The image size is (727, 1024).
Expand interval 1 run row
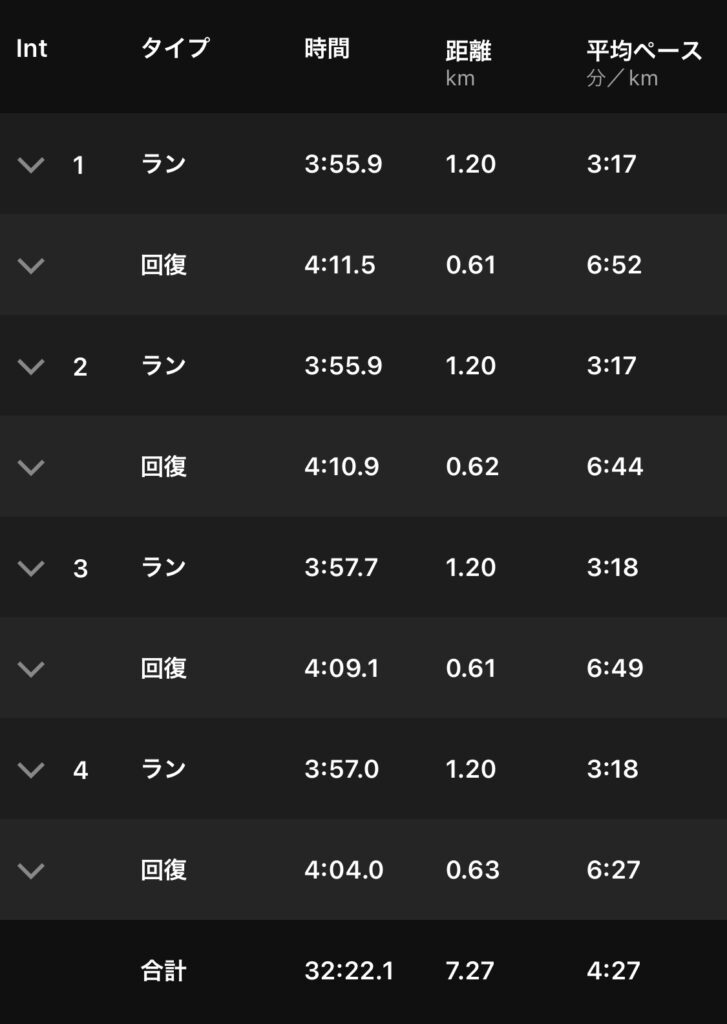click(32, 165)
